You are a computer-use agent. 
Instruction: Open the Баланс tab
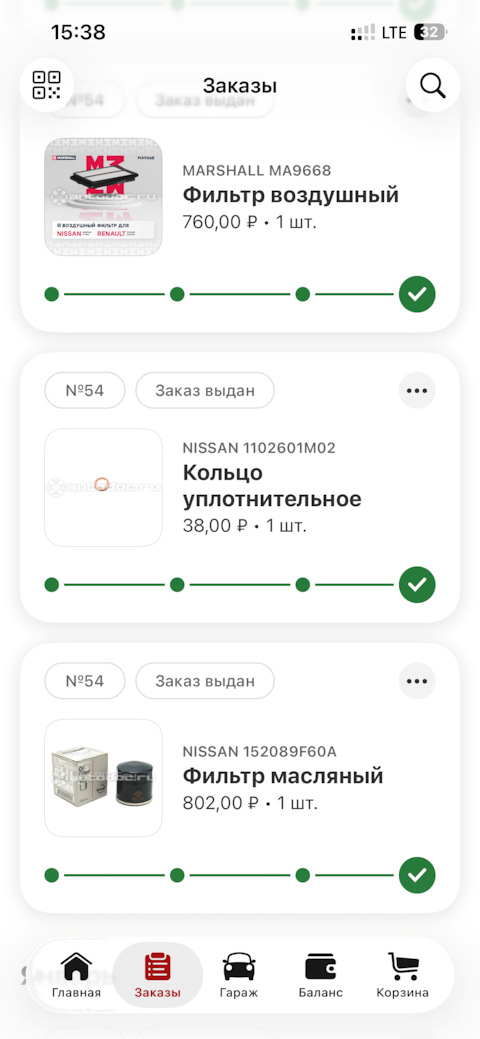pos(320,975)
